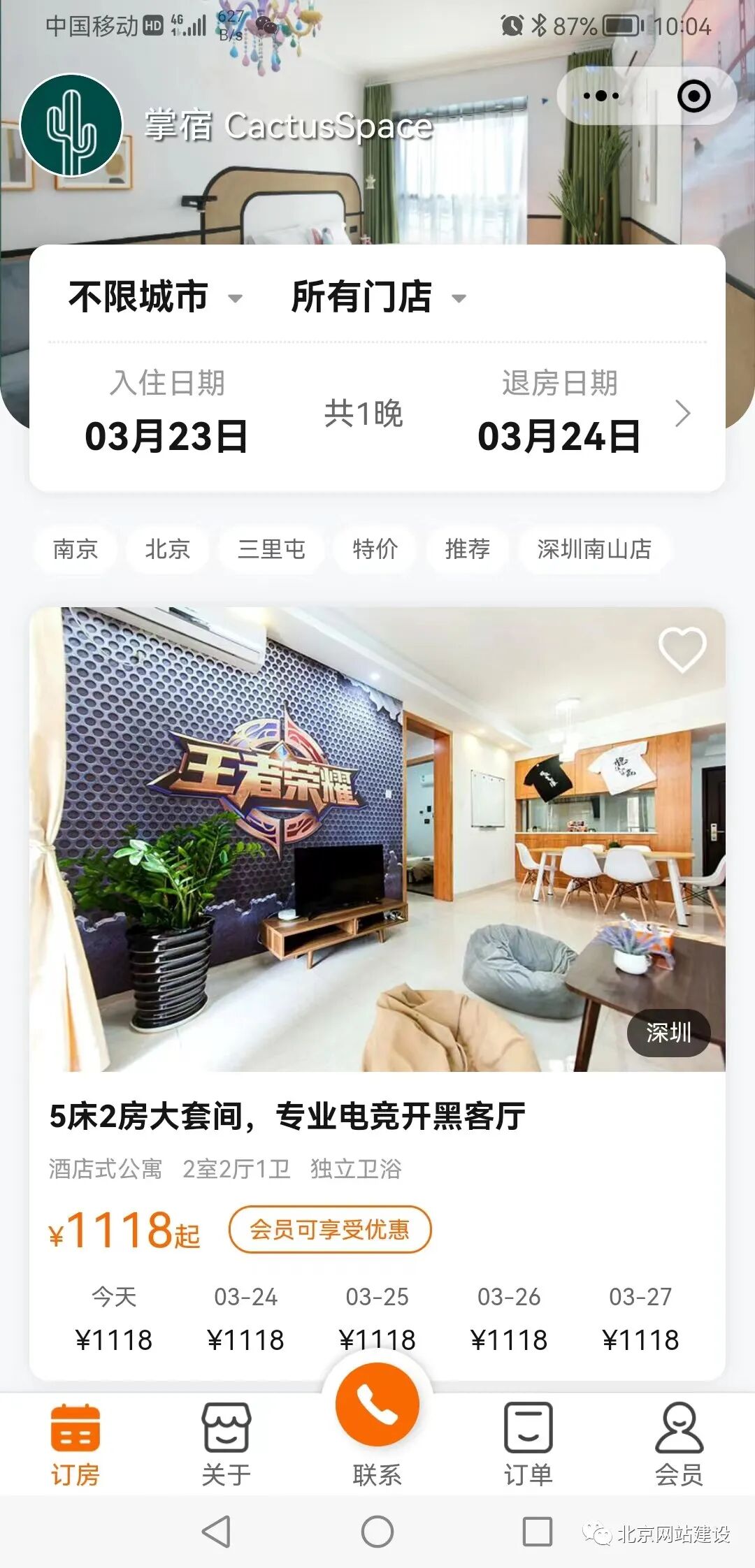755x1568 pixels.
Task: Tap the orange 联系 phone button
Action: 377,1406
